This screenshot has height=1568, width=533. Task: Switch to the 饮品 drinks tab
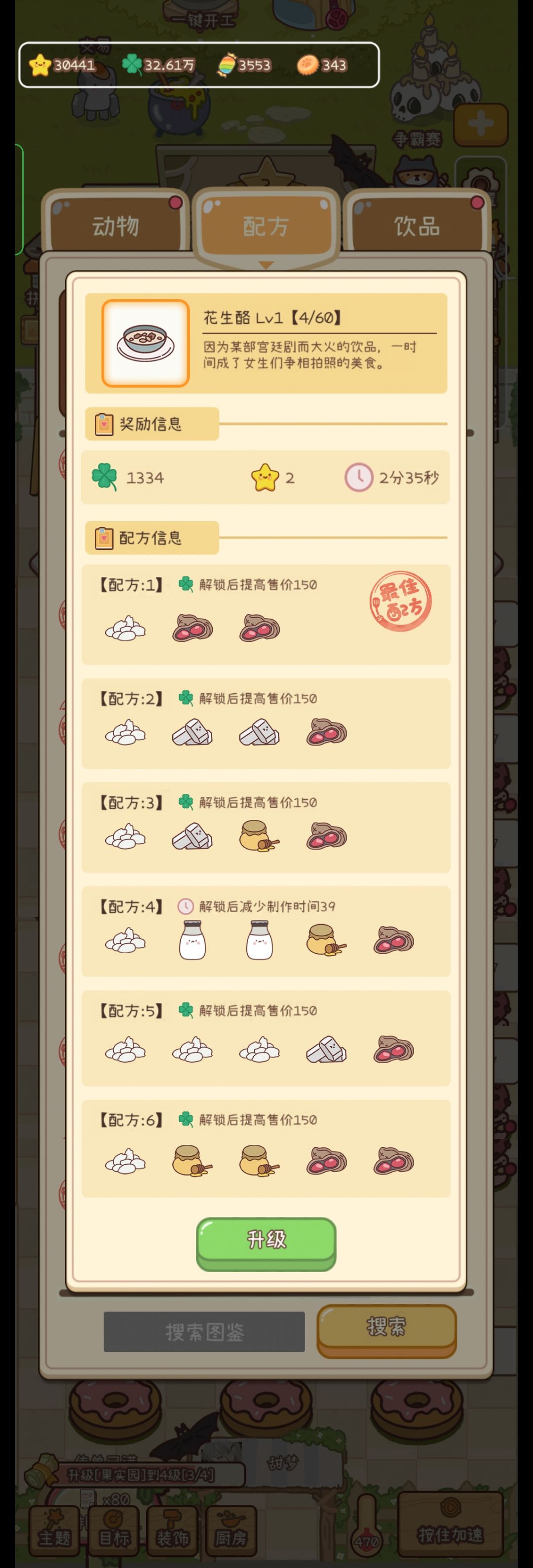pos(417,226)
